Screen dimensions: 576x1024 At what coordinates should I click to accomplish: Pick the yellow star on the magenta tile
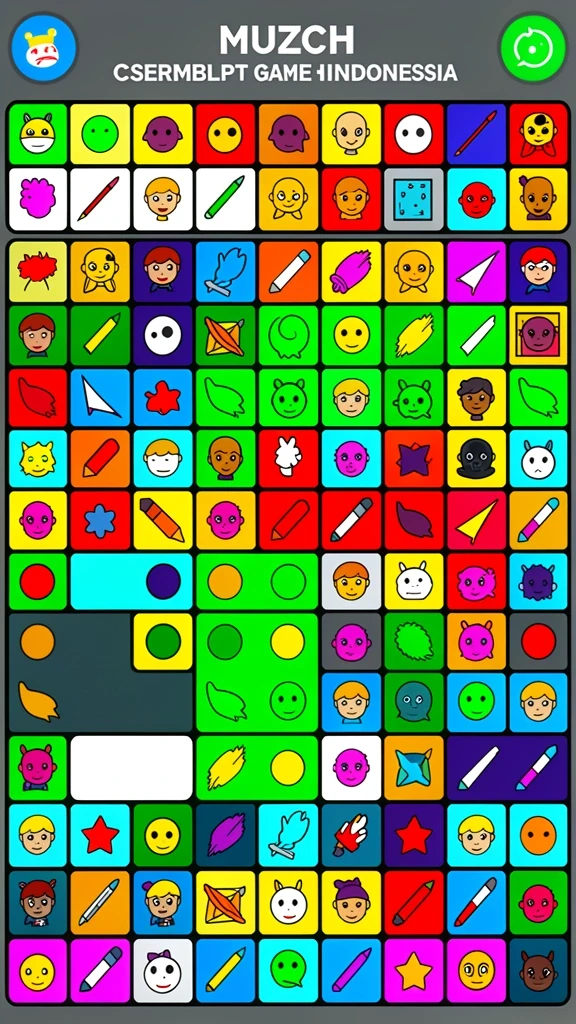pos(413,970)
